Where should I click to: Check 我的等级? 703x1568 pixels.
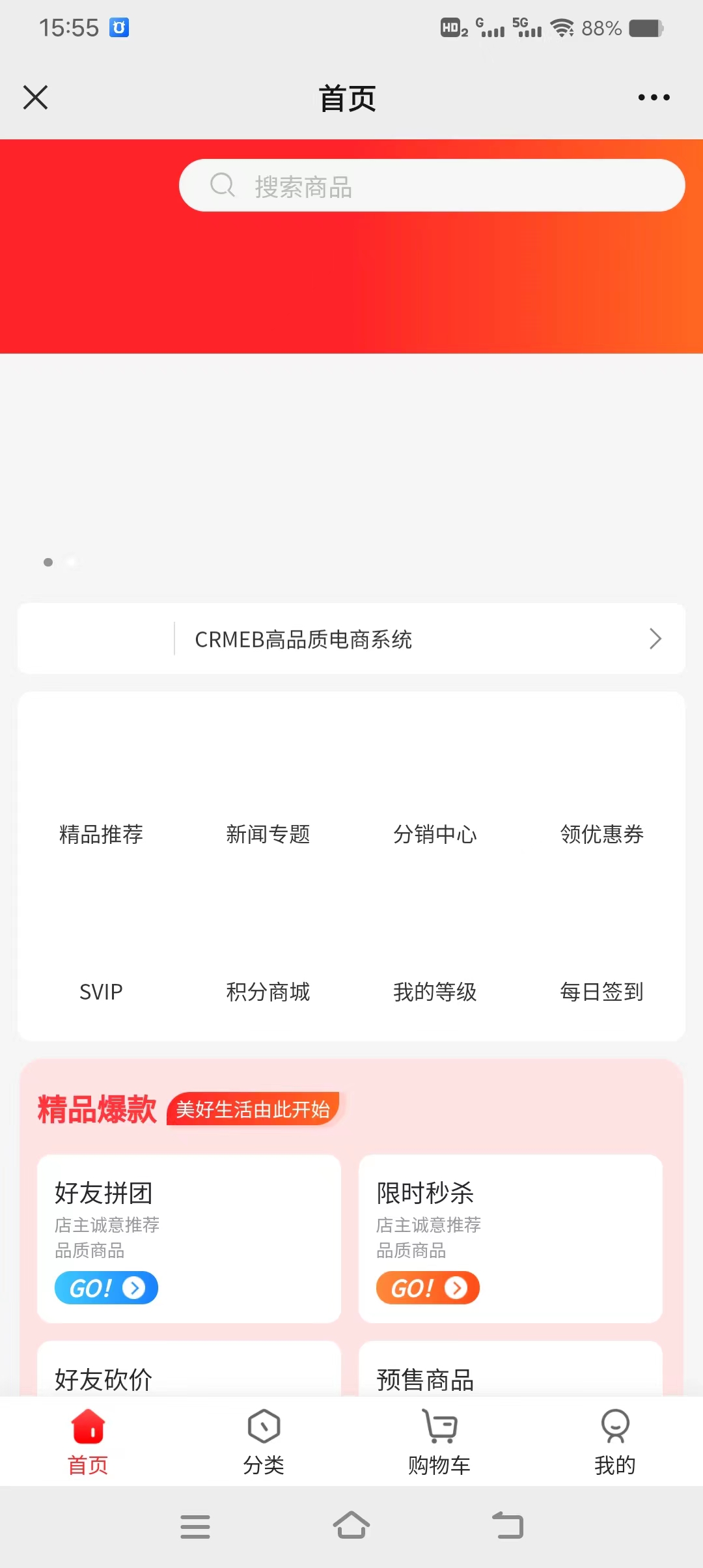[435, 992]
